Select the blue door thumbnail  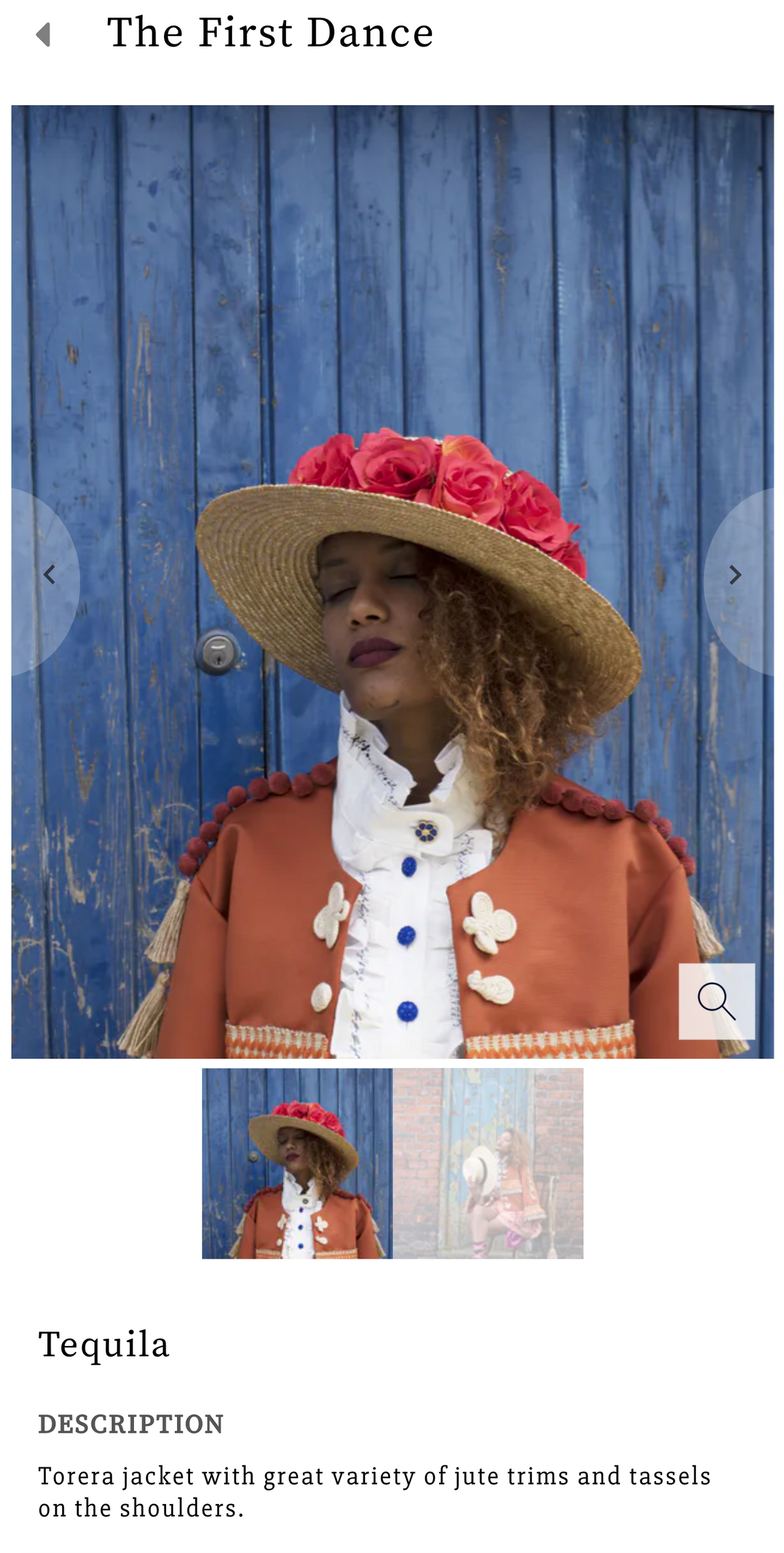click(x=297, y=1164)
